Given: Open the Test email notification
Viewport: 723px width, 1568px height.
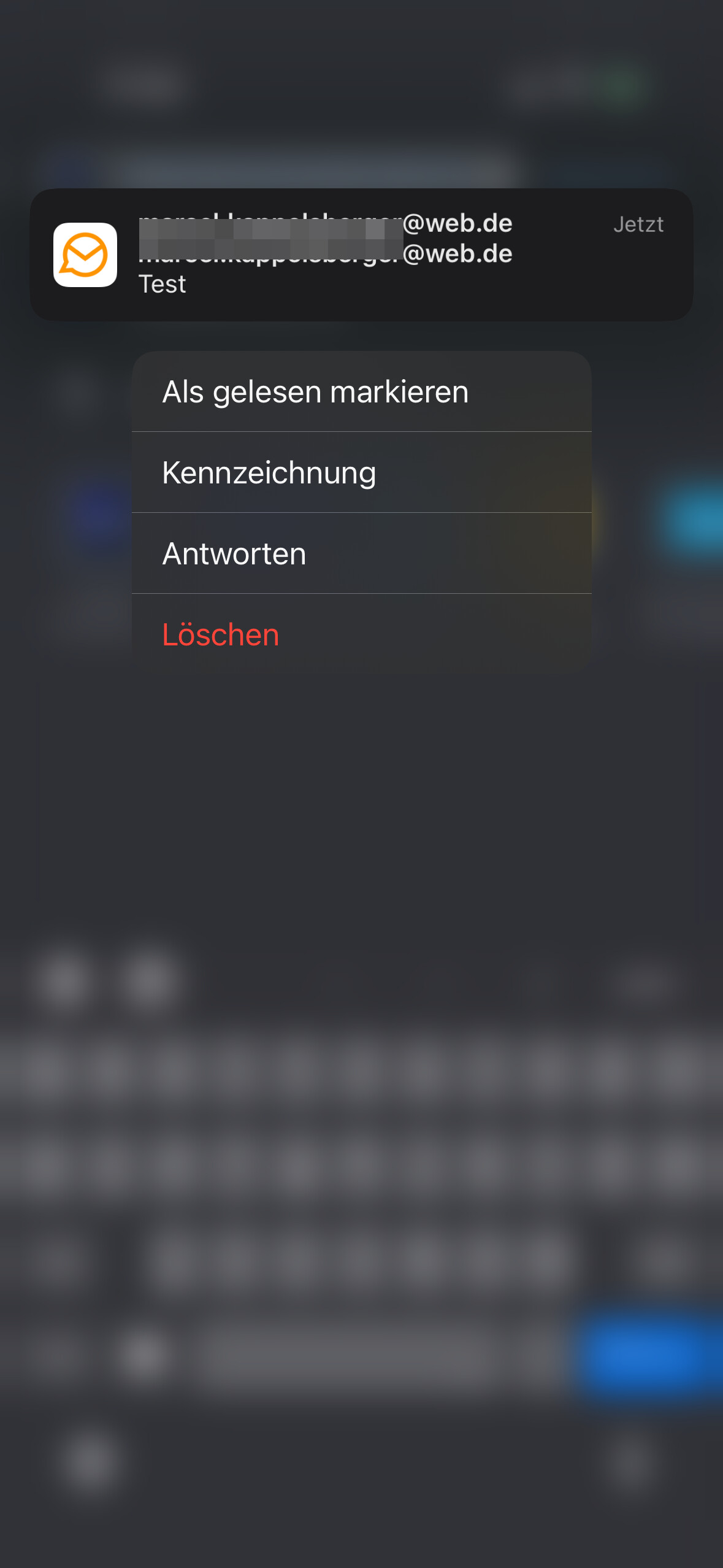Looking at the screenshot, I should (x=361, y=255).
